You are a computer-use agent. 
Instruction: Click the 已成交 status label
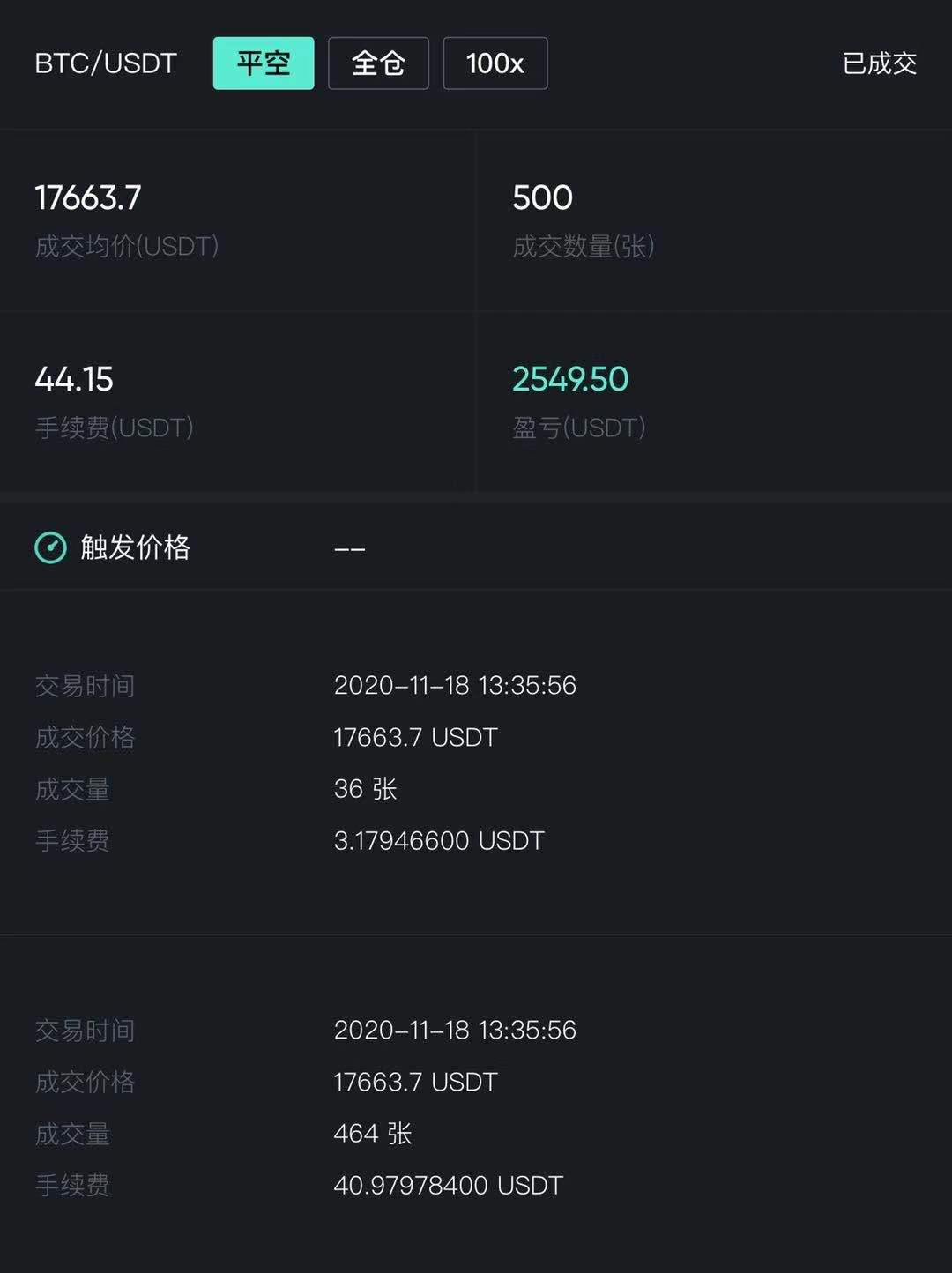click(877, 63)
